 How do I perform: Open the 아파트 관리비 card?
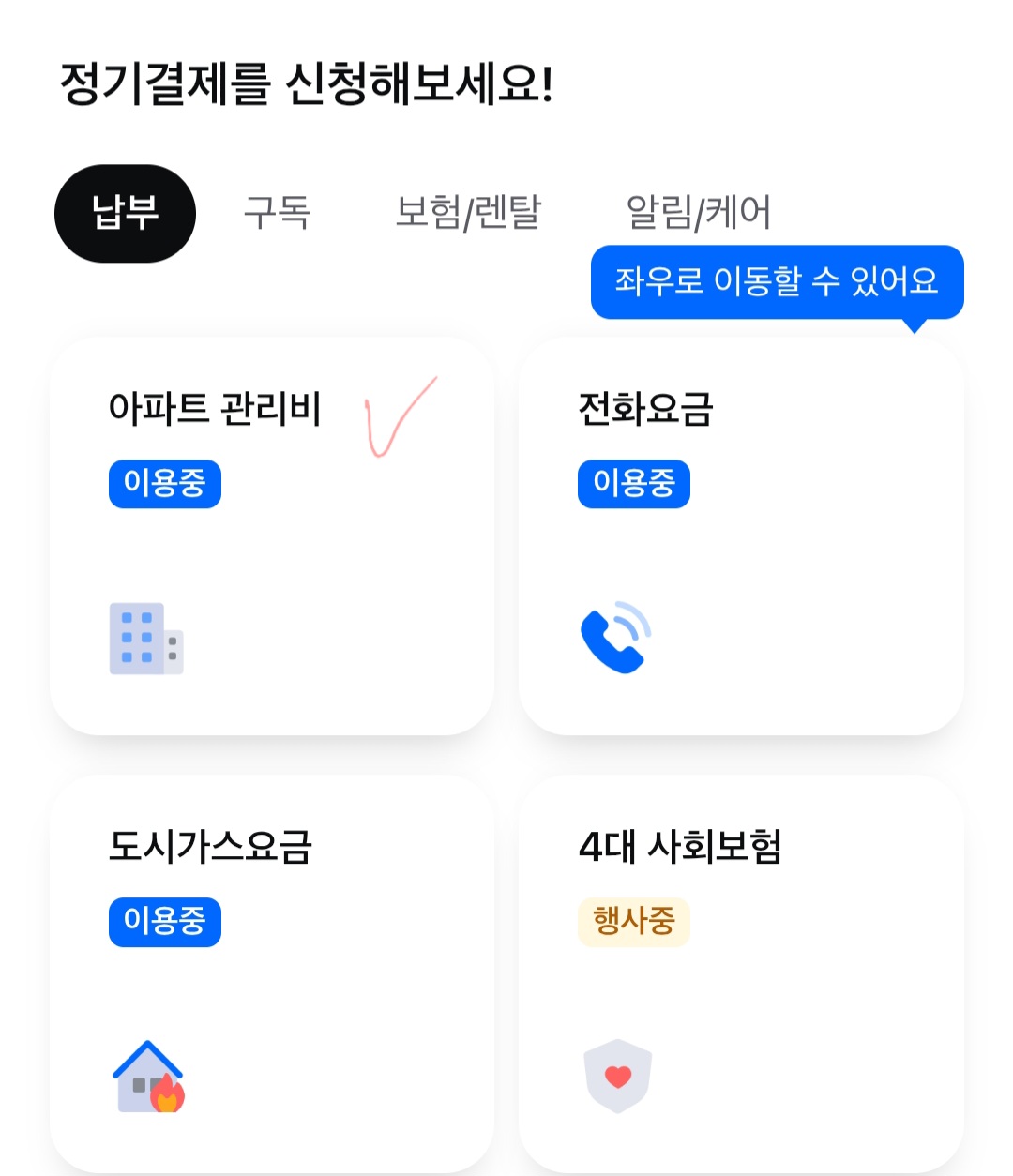tap(272, 535)
